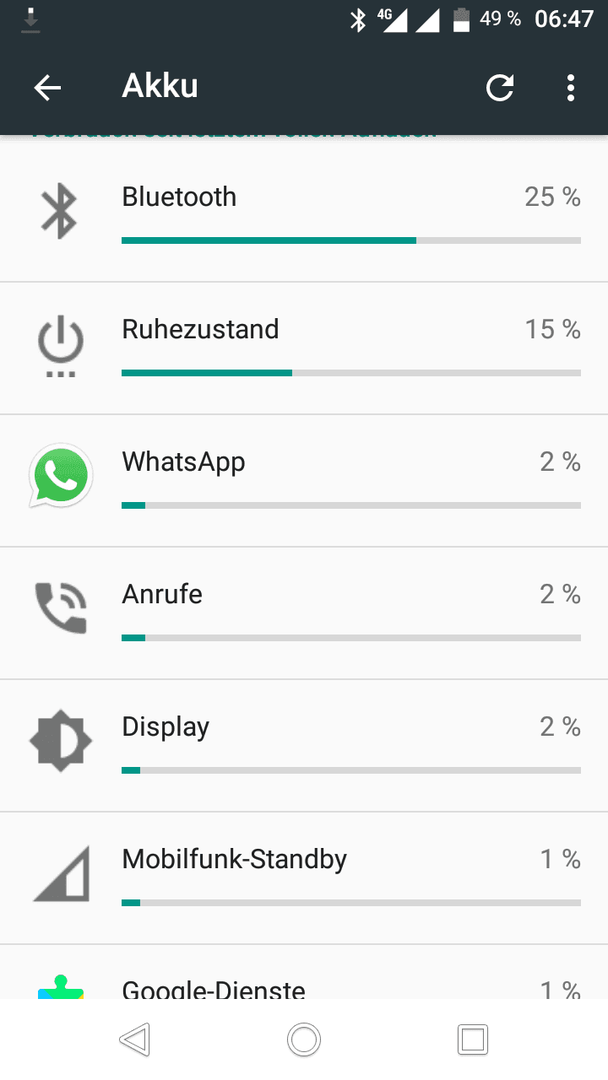Open Ruhezustand battery usage details
The image size is (608, 1080).
click(x=304, y=348)
